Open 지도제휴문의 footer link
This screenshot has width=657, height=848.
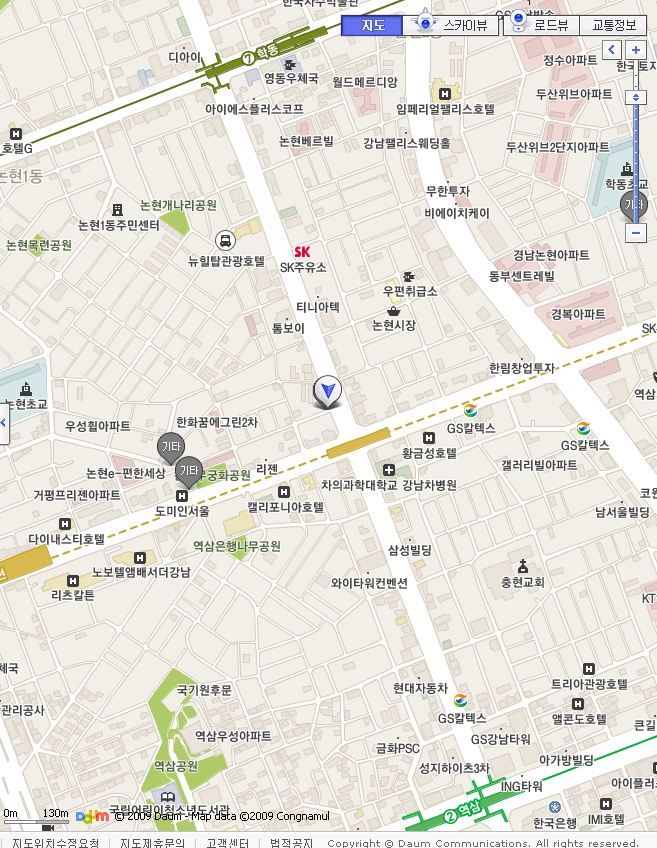point(152,842)
